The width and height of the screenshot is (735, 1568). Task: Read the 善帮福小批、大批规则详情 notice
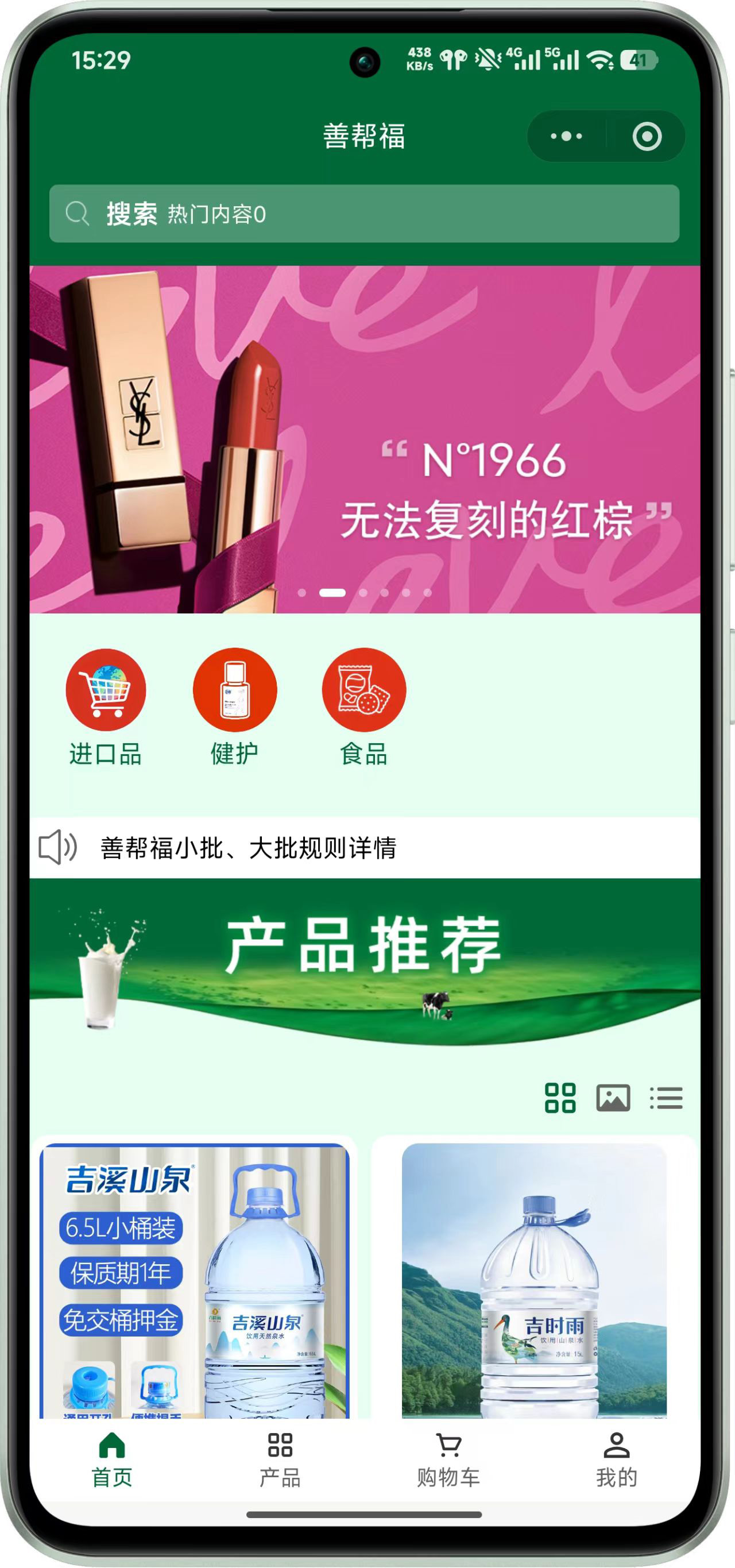pos(248,848)
